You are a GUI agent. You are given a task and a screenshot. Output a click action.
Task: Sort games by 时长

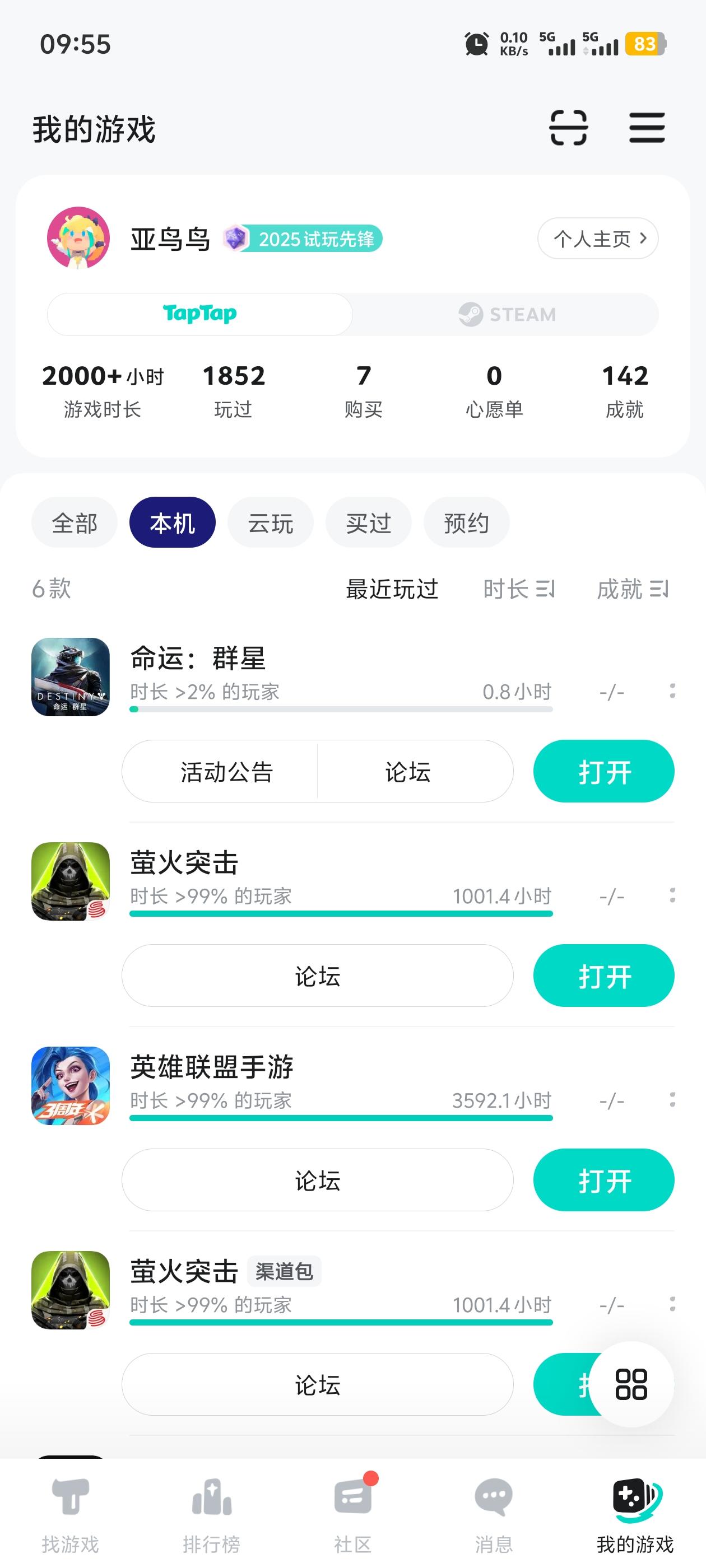click(x=518, y=589)
